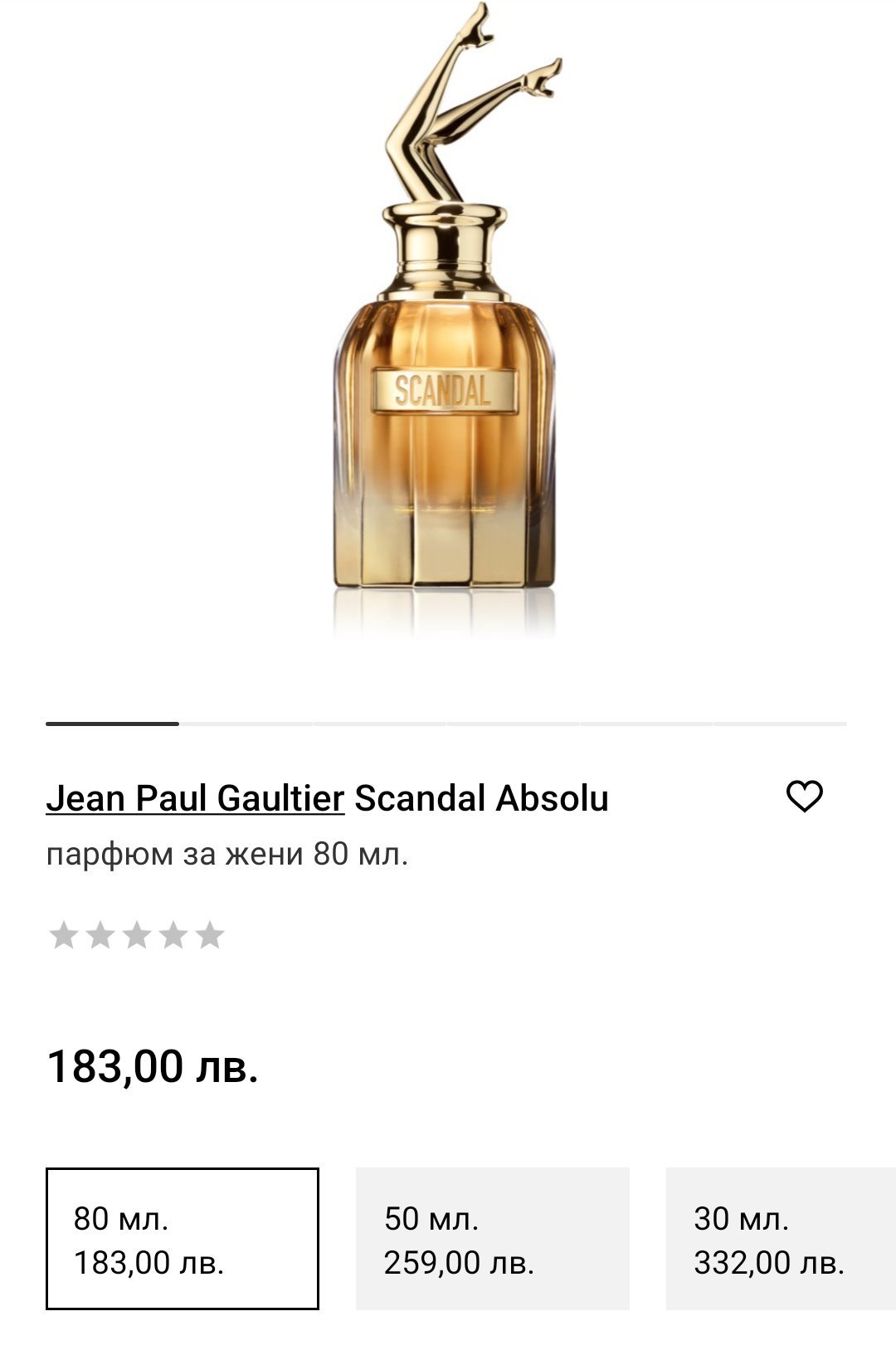Pick the 30 мл. size option
Screen dimensions: 896x1360
780,1239
